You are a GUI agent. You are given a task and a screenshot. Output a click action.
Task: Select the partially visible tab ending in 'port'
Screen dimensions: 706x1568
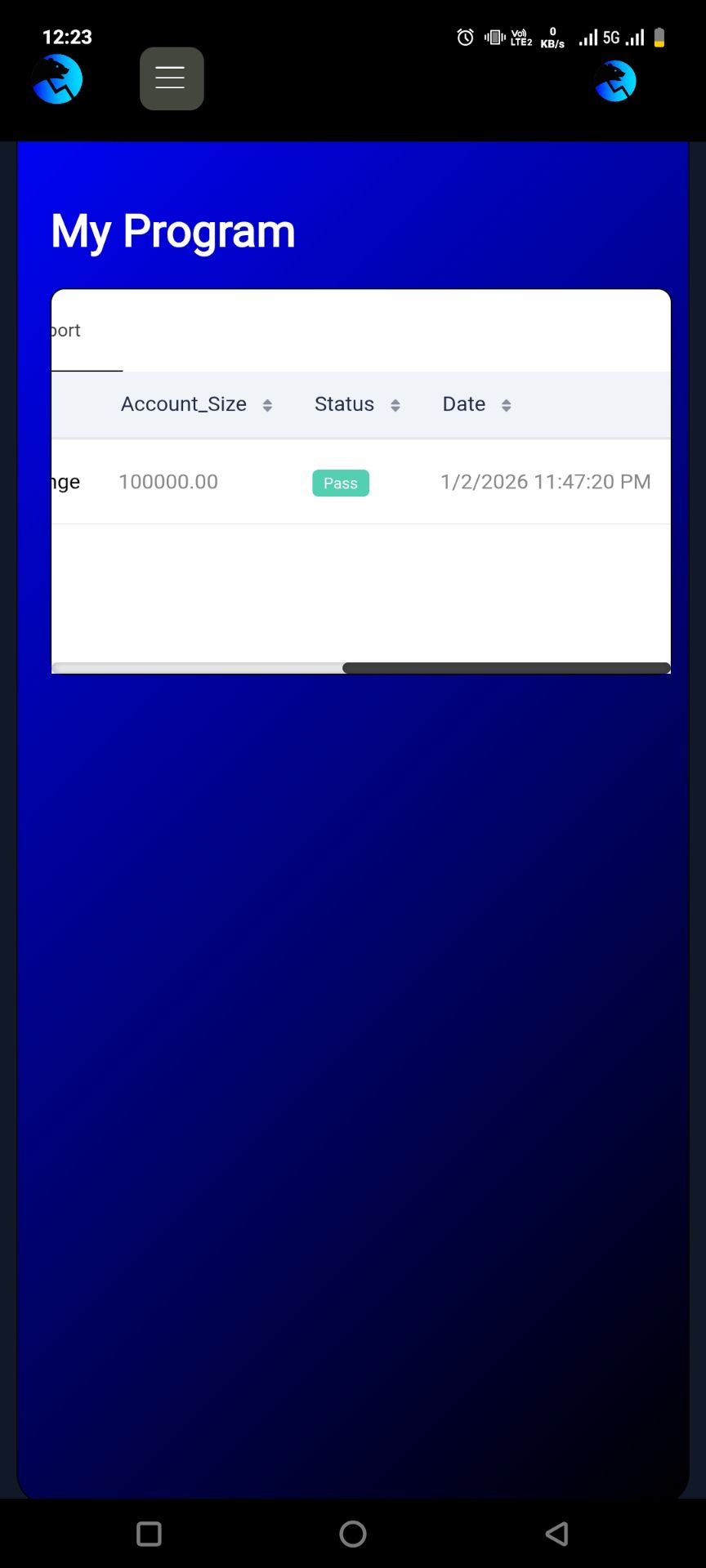(x=66, y=331)
